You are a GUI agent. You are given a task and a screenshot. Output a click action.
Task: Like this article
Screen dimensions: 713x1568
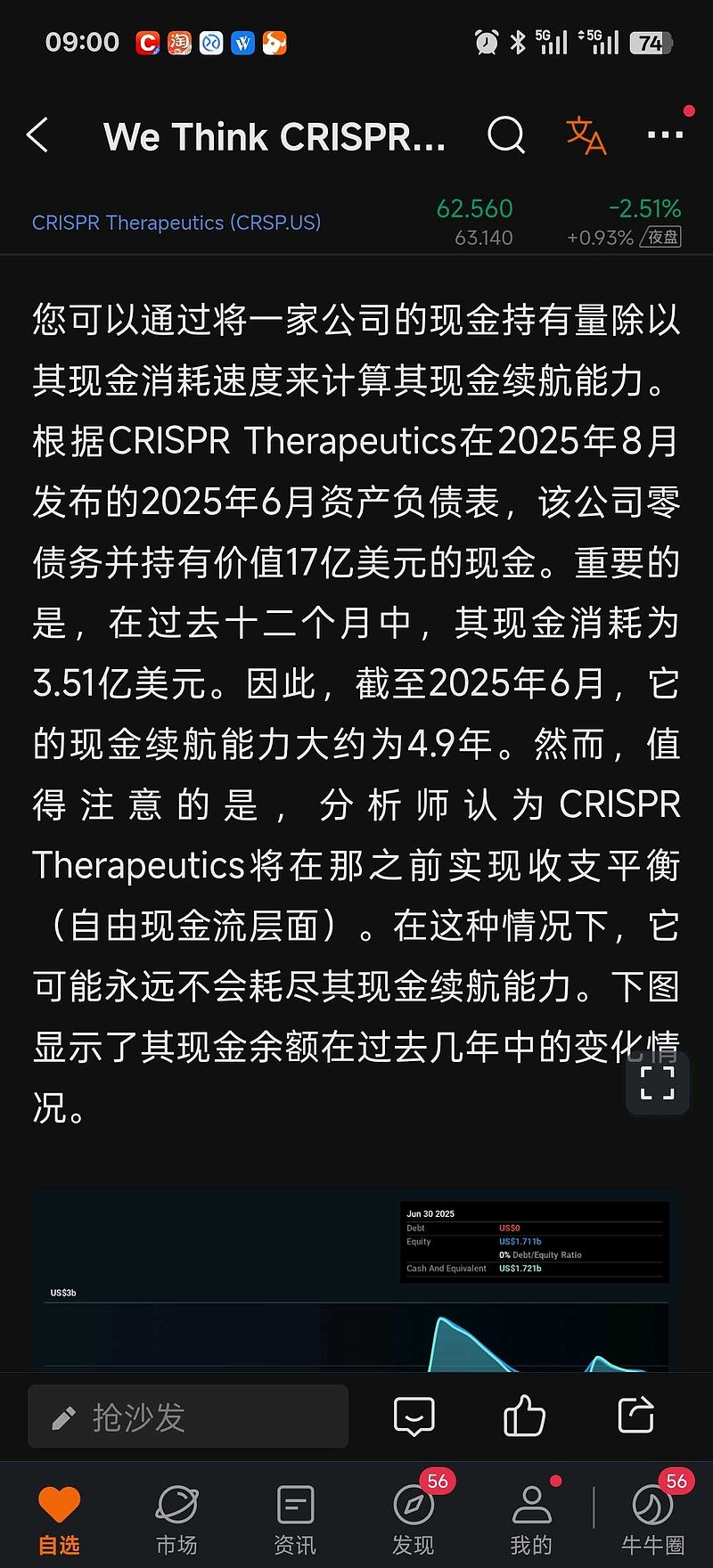pyautogui.click(x=524, y=1416)
